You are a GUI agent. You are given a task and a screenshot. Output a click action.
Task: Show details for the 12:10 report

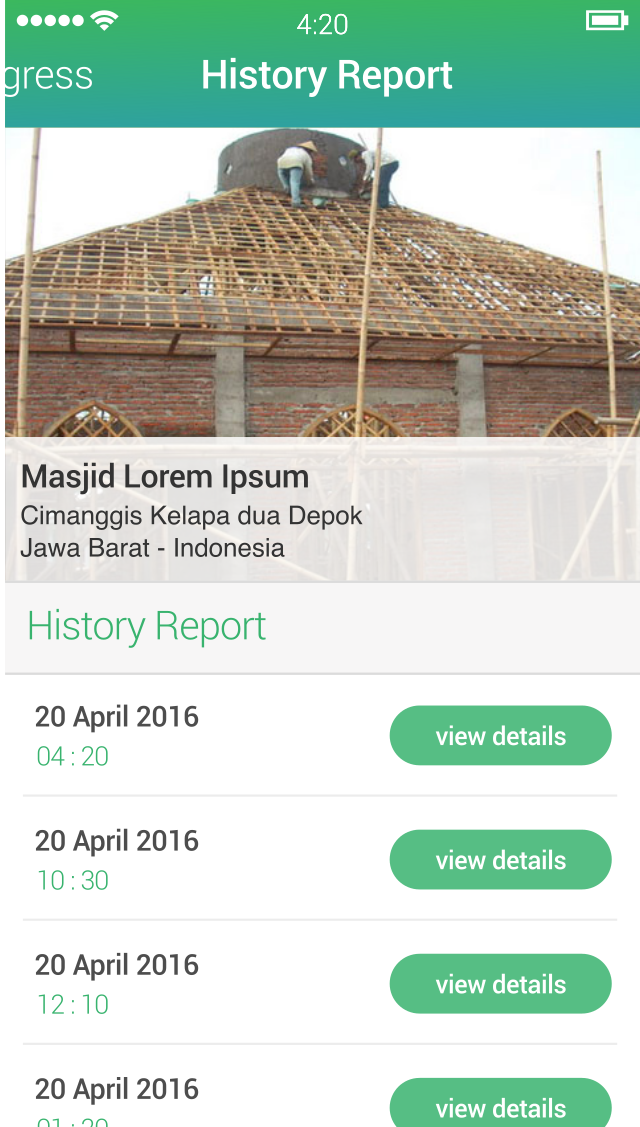(x=500, y=984)
